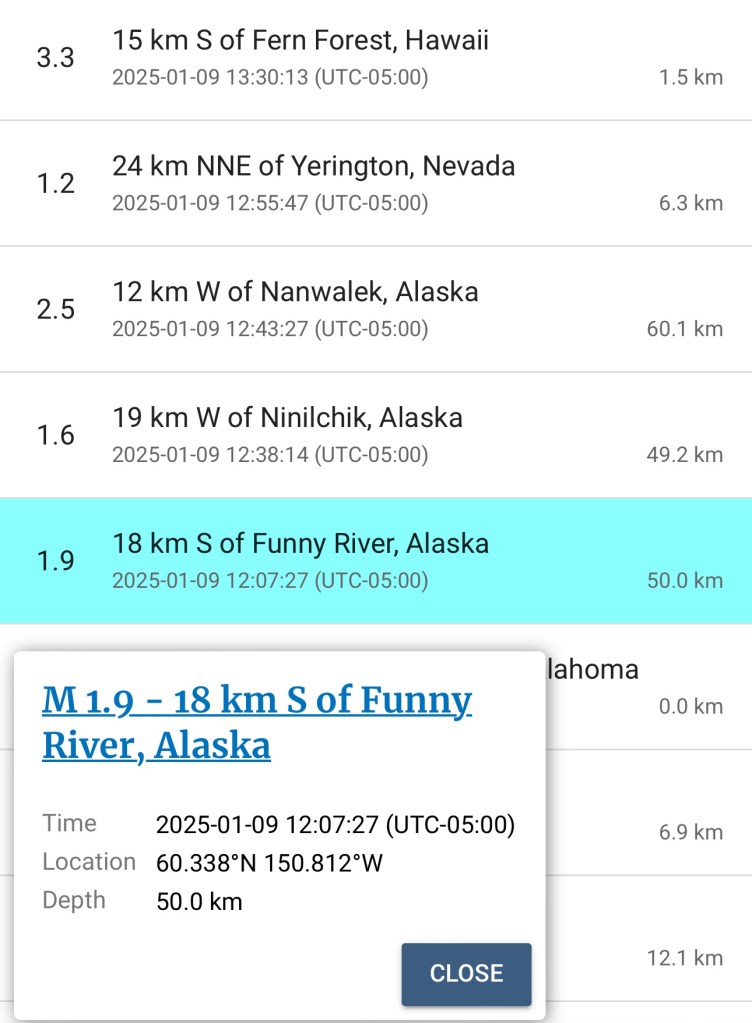Viewport: 752px width, 1023px height.
Task: Select the Fern Forest, Hawaii earthquake row
Action: tap(376, 58)
